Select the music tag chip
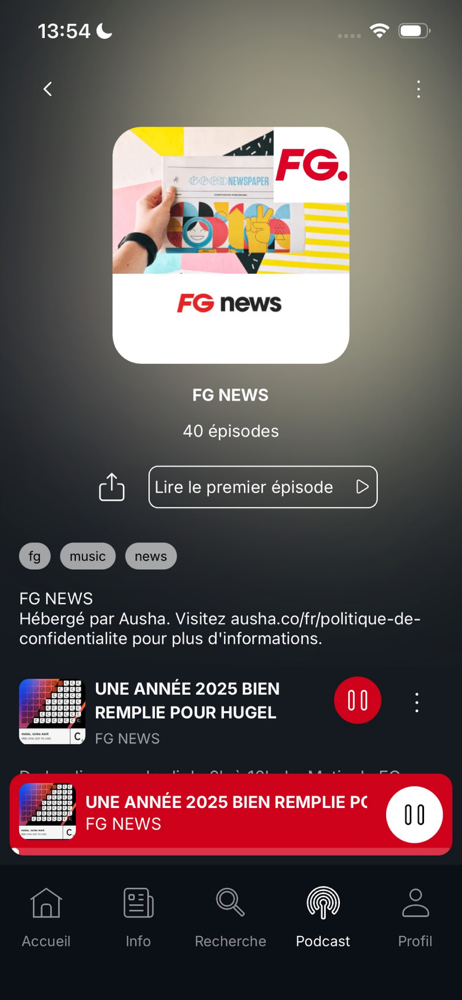Viewport: 462px width, 1000px height. (87, 556)
